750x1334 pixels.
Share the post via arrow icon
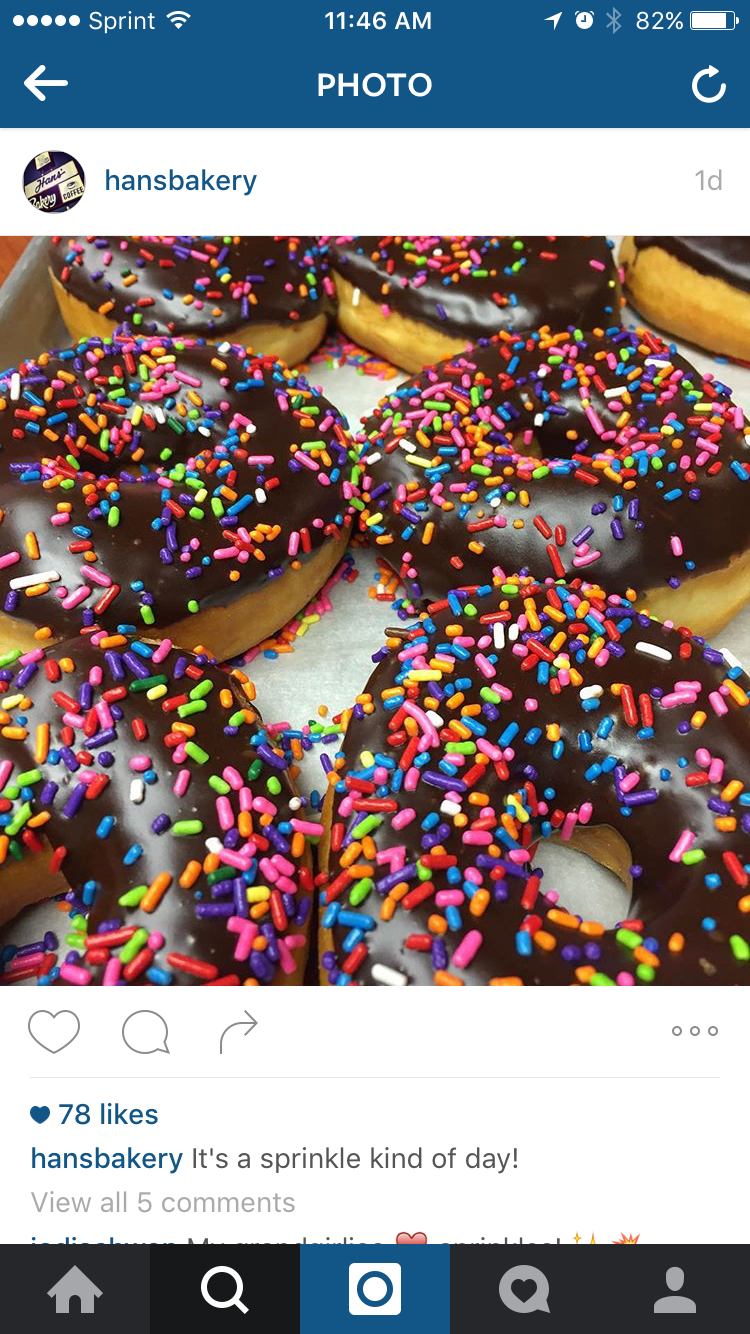coord(238,1032)
